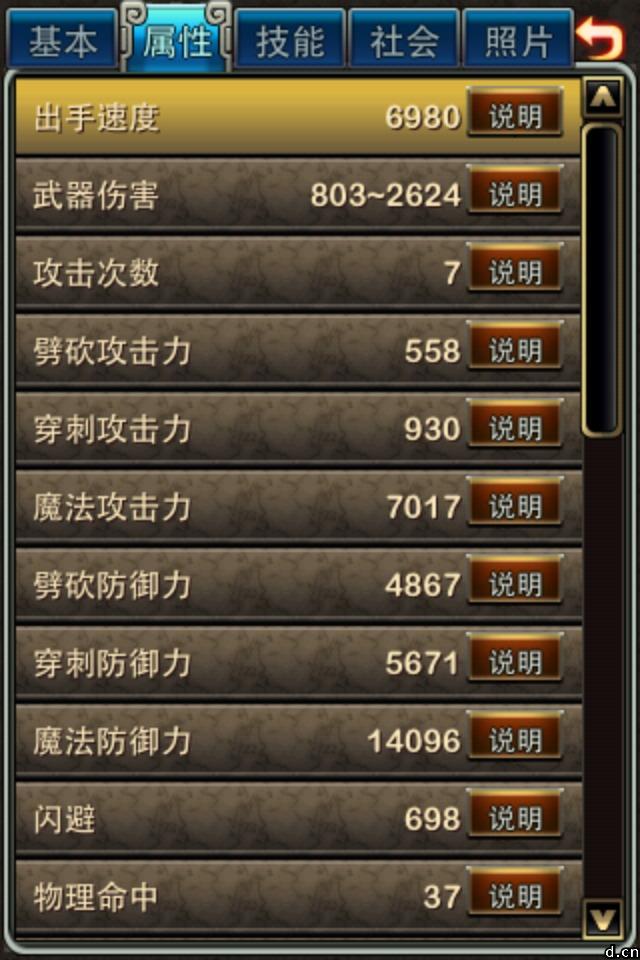Show 说明 for 物理命中
This screenshot has width=640, height=960.
point(515,896)
